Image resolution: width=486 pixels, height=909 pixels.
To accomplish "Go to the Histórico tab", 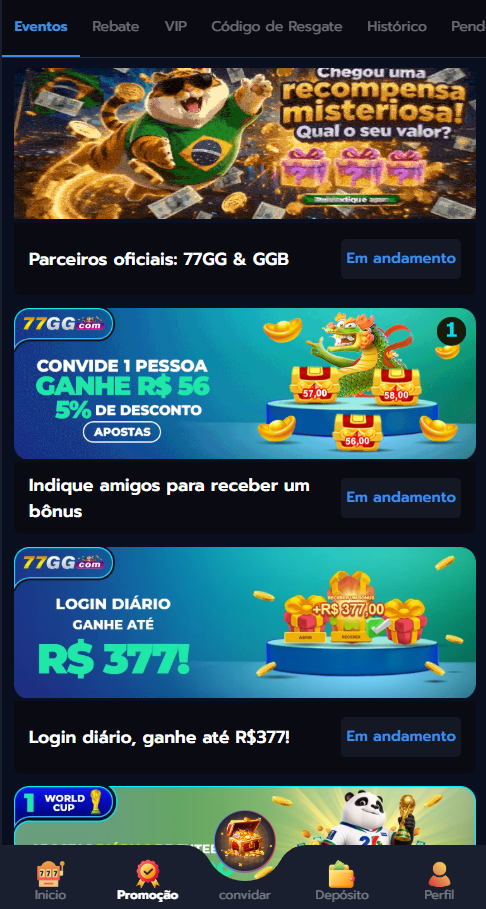I will [x=397, y=27].
